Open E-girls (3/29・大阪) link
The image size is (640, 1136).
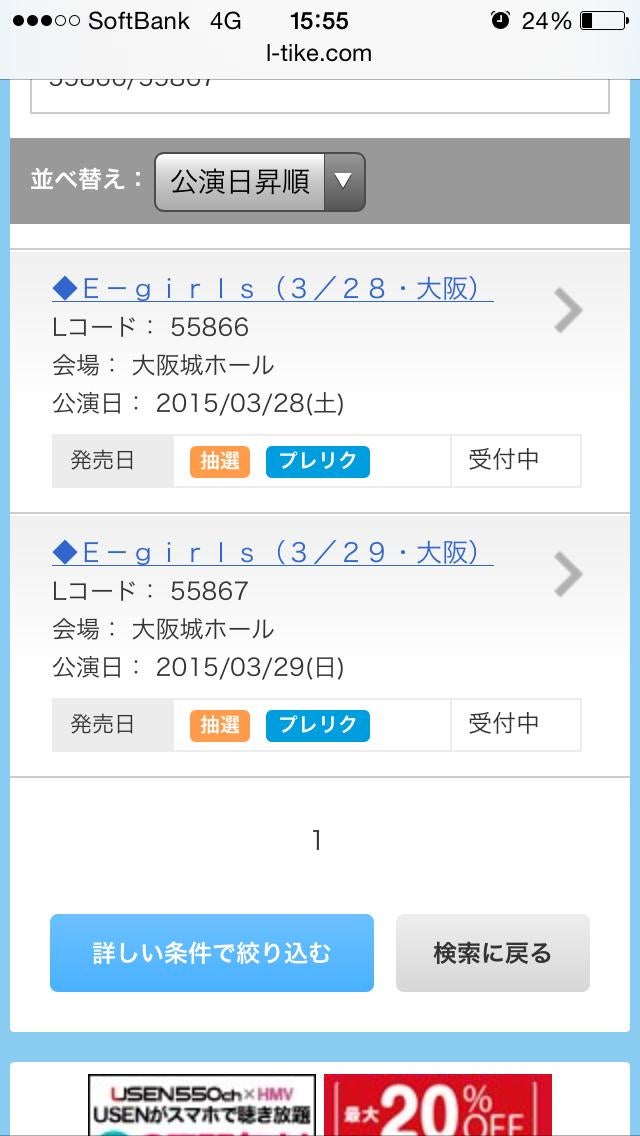(x=272, y=552)
